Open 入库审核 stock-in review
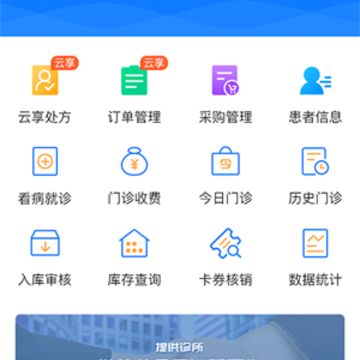 tap(45, 257)
